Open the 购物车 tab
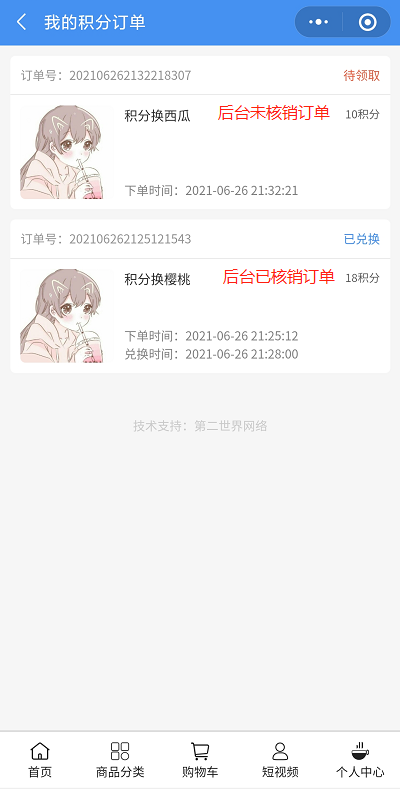This screenshot has height=789, width=400. click(x=200, y=760)
